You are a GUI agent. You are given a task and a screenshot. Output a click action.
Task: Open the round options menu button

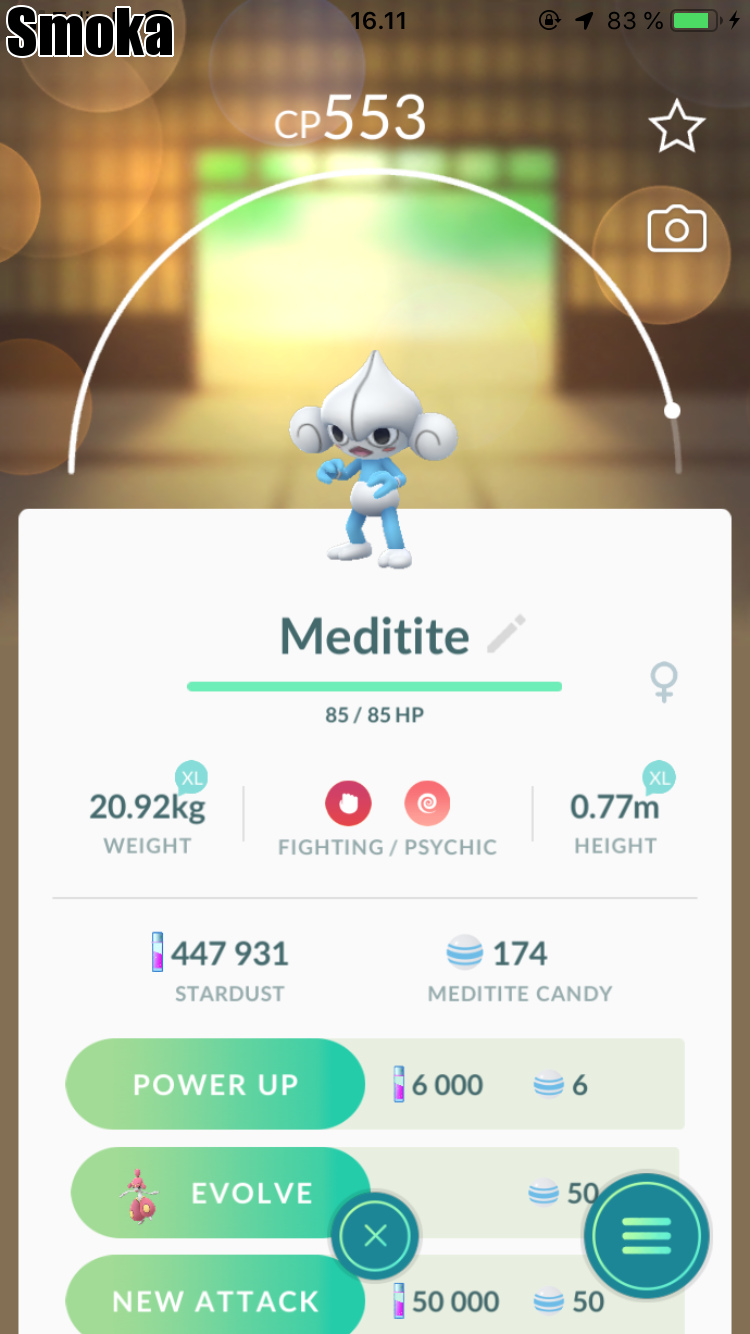647,1237
